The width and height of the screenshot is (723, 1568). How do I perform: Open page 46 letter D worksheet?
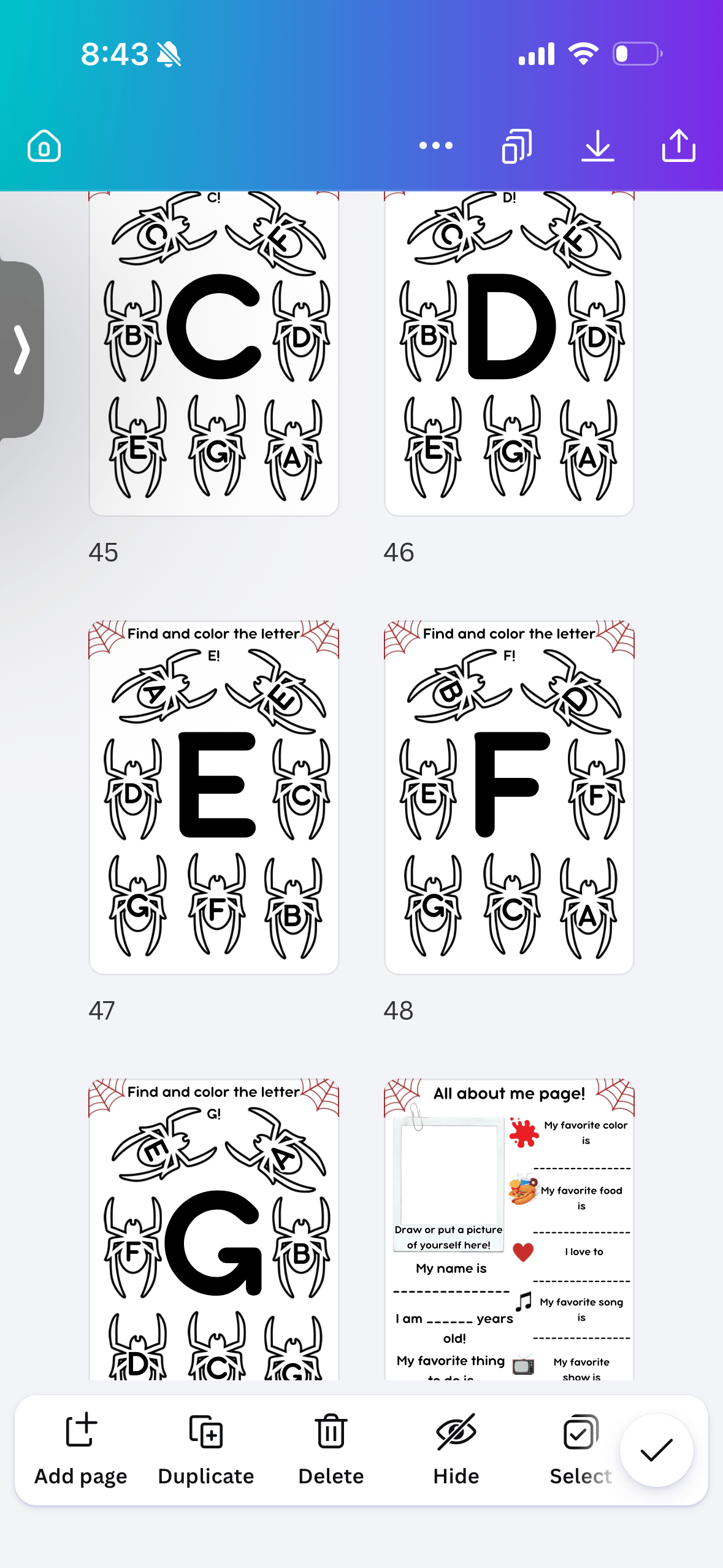coord(509,353)
